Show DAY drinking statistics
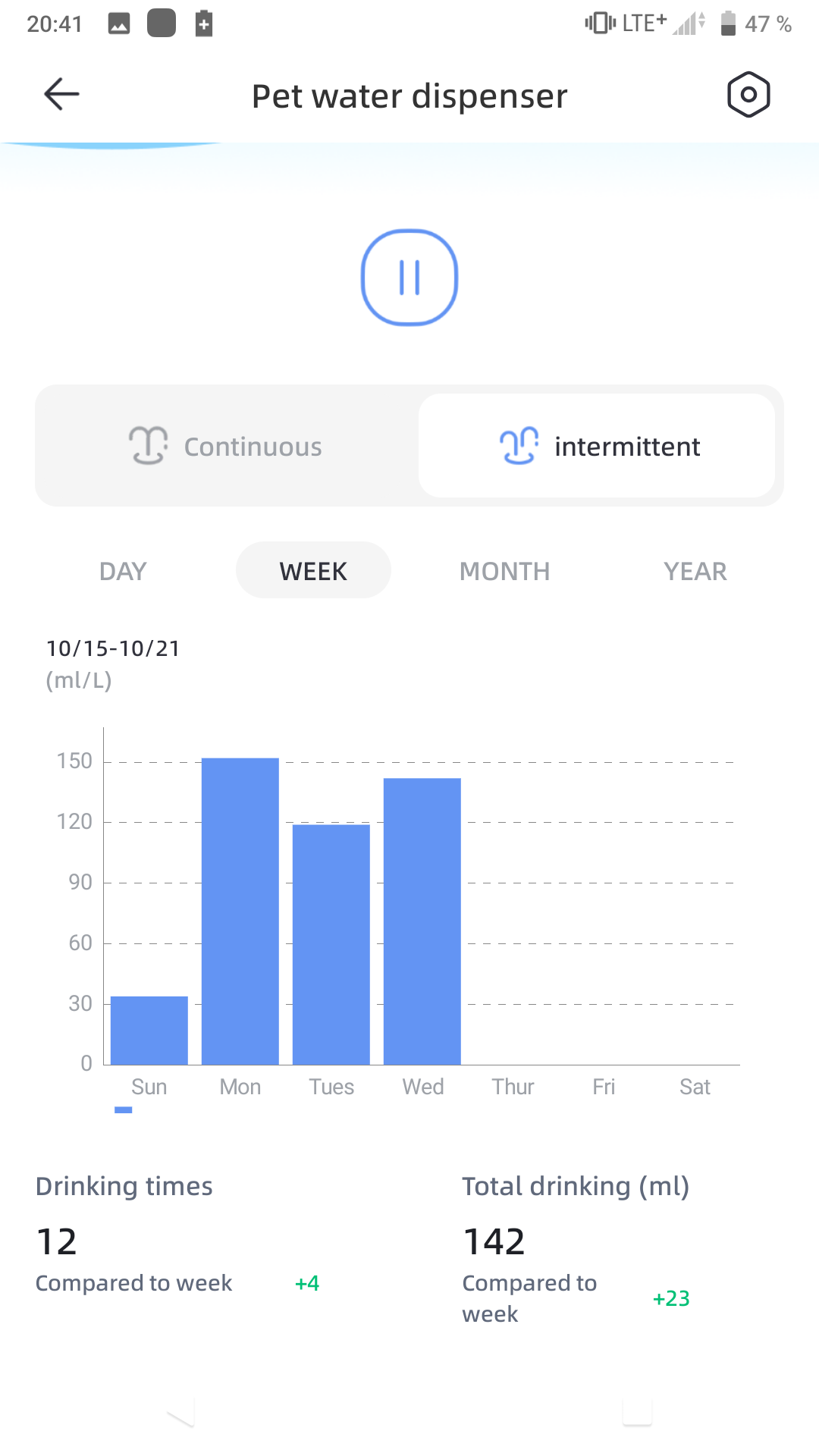Image resolution: width=819 pixels, height=1456 pixels. click(x=123, y=571)
